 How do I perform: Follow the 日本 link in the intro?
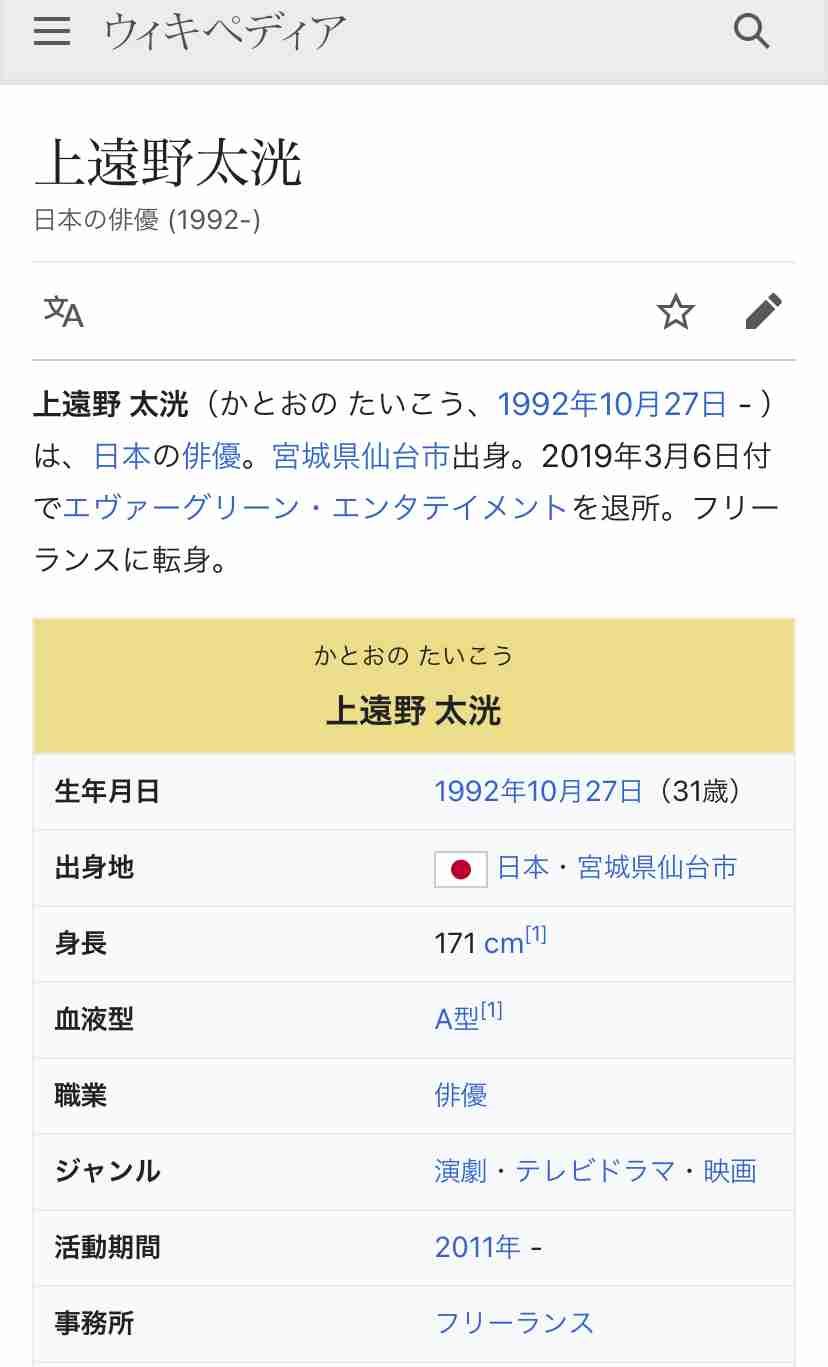(122, 456)
